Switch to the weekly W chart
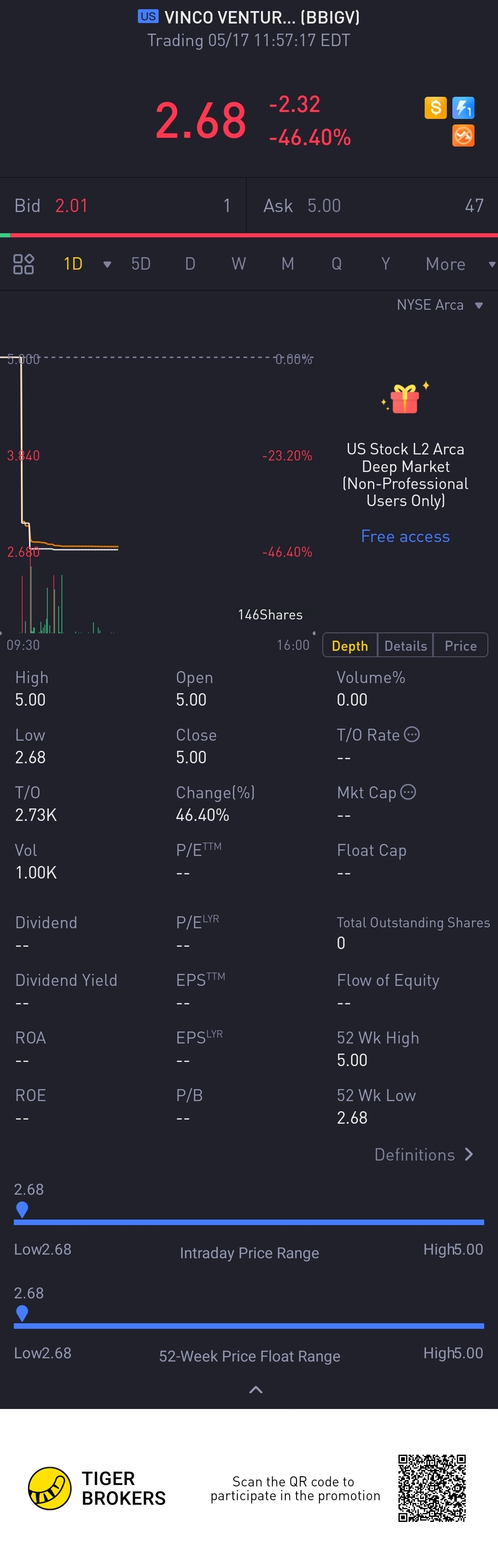 [239, 264]
